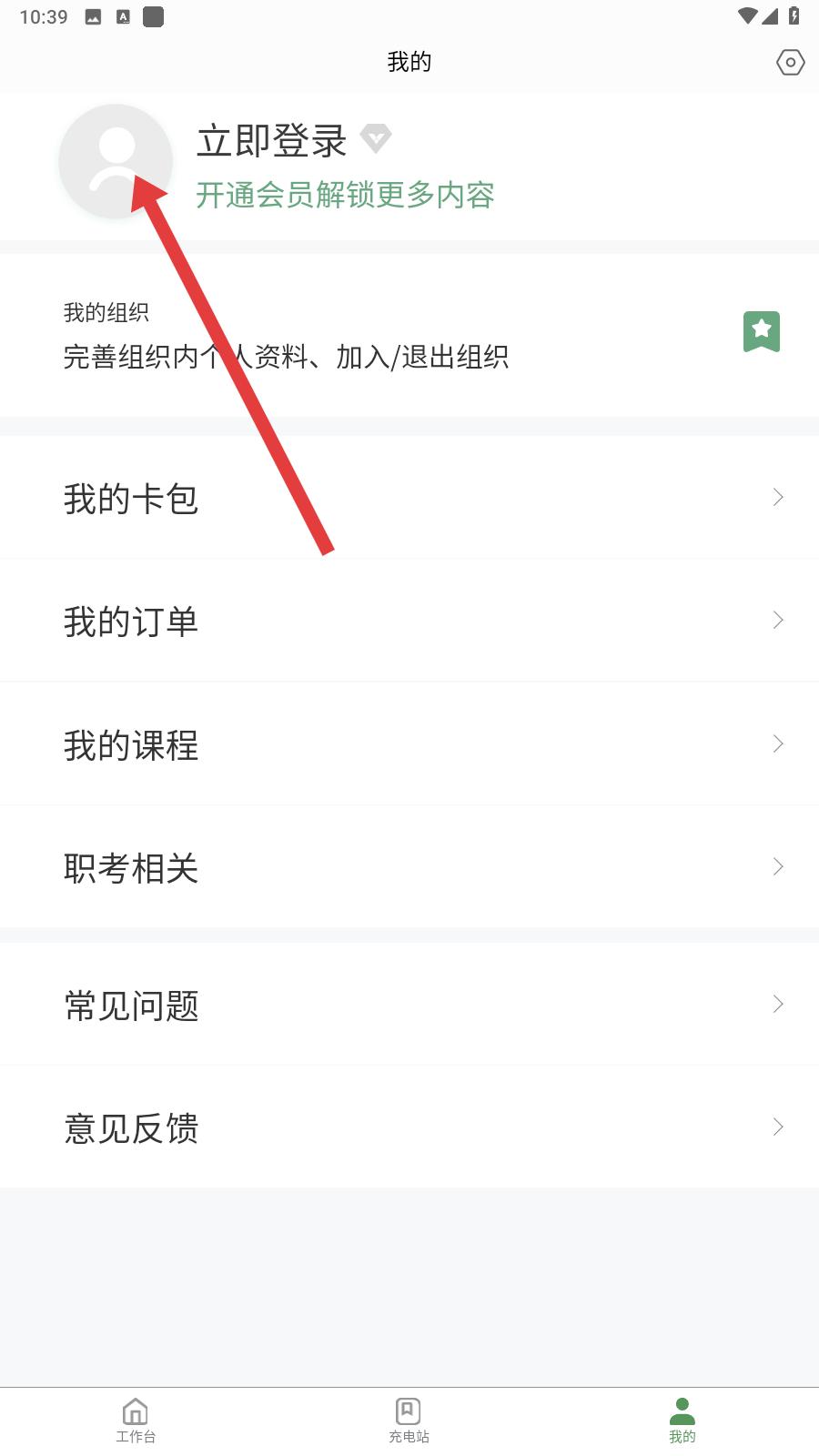Open the settings hexagon icon
This screenshot has width=819, height=1456.
pyautogui.click(x=790, y=62)
